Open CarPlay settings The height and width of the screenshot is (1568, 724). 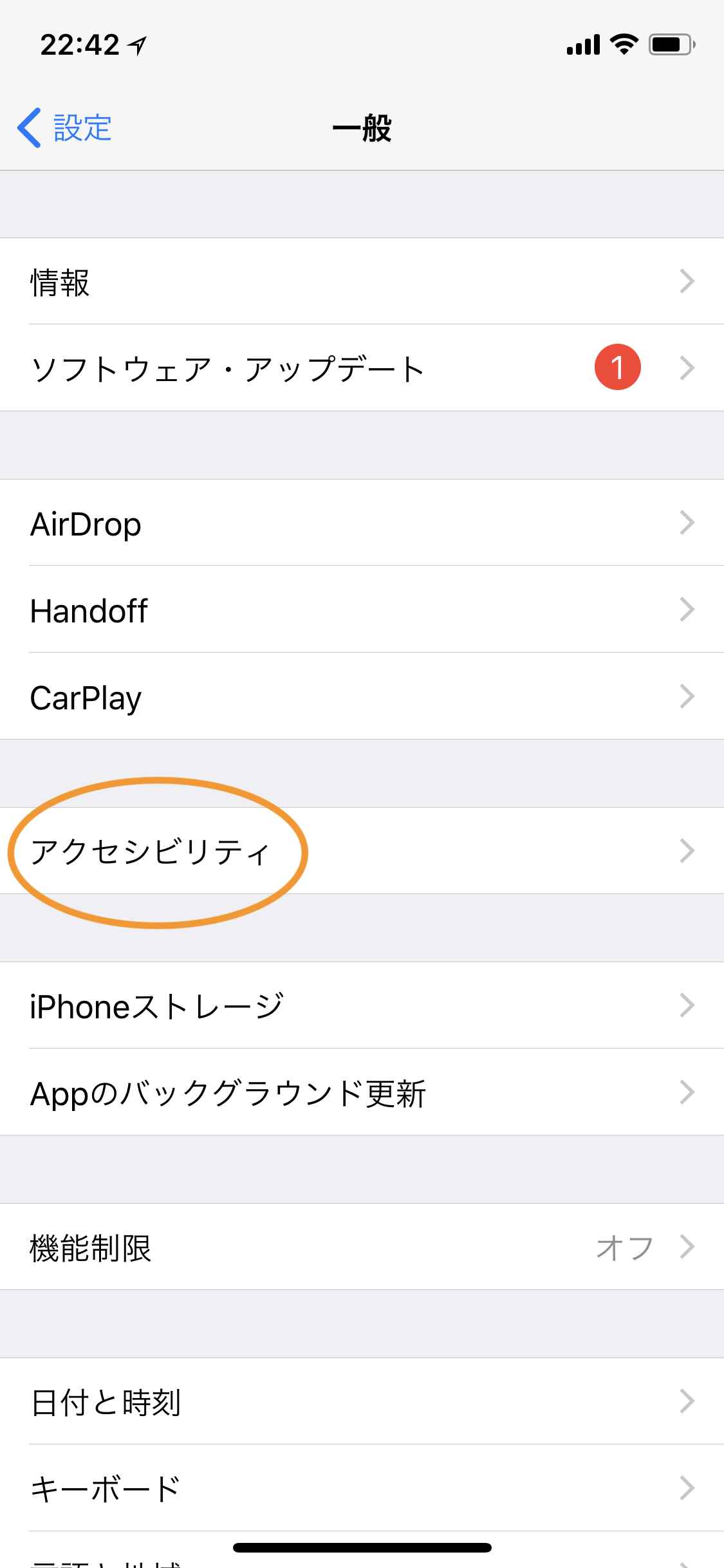(362, 696)
